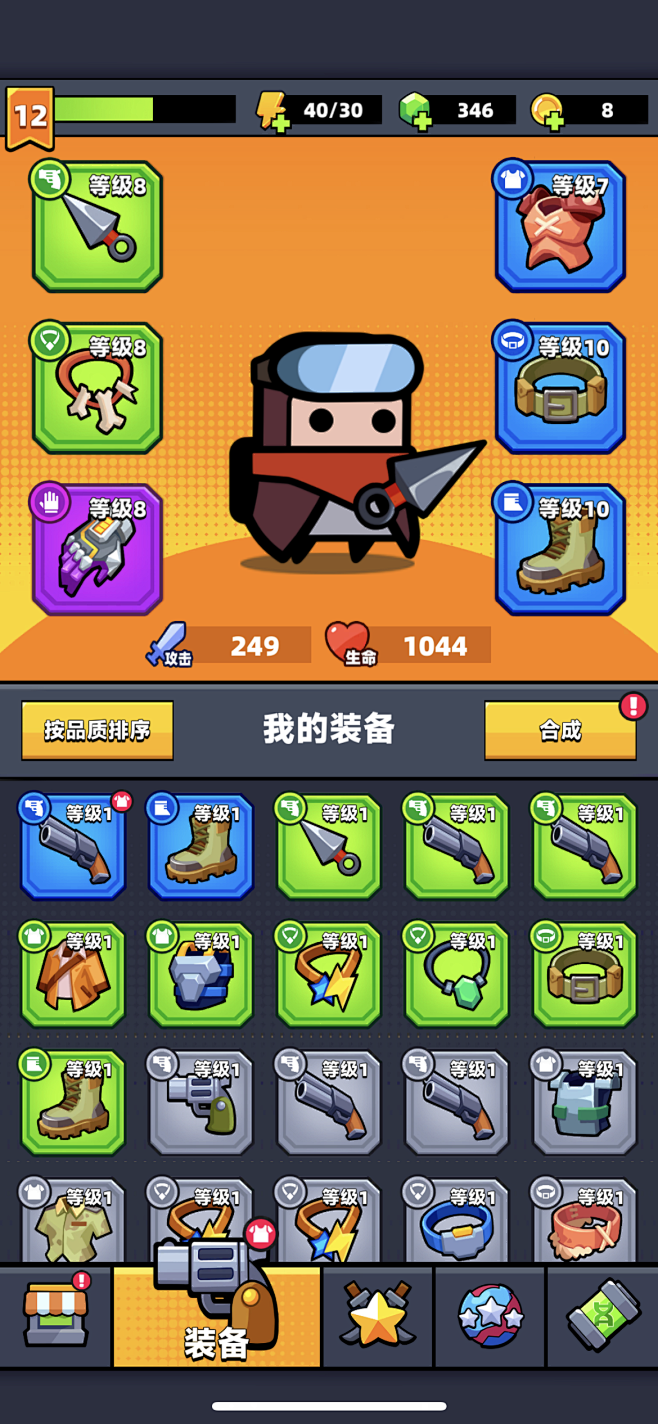Image resolution: width=658 pixels, height=1424 pixels.
Task: Select the green kunai in inventory
Action: [x=329, y=847]
